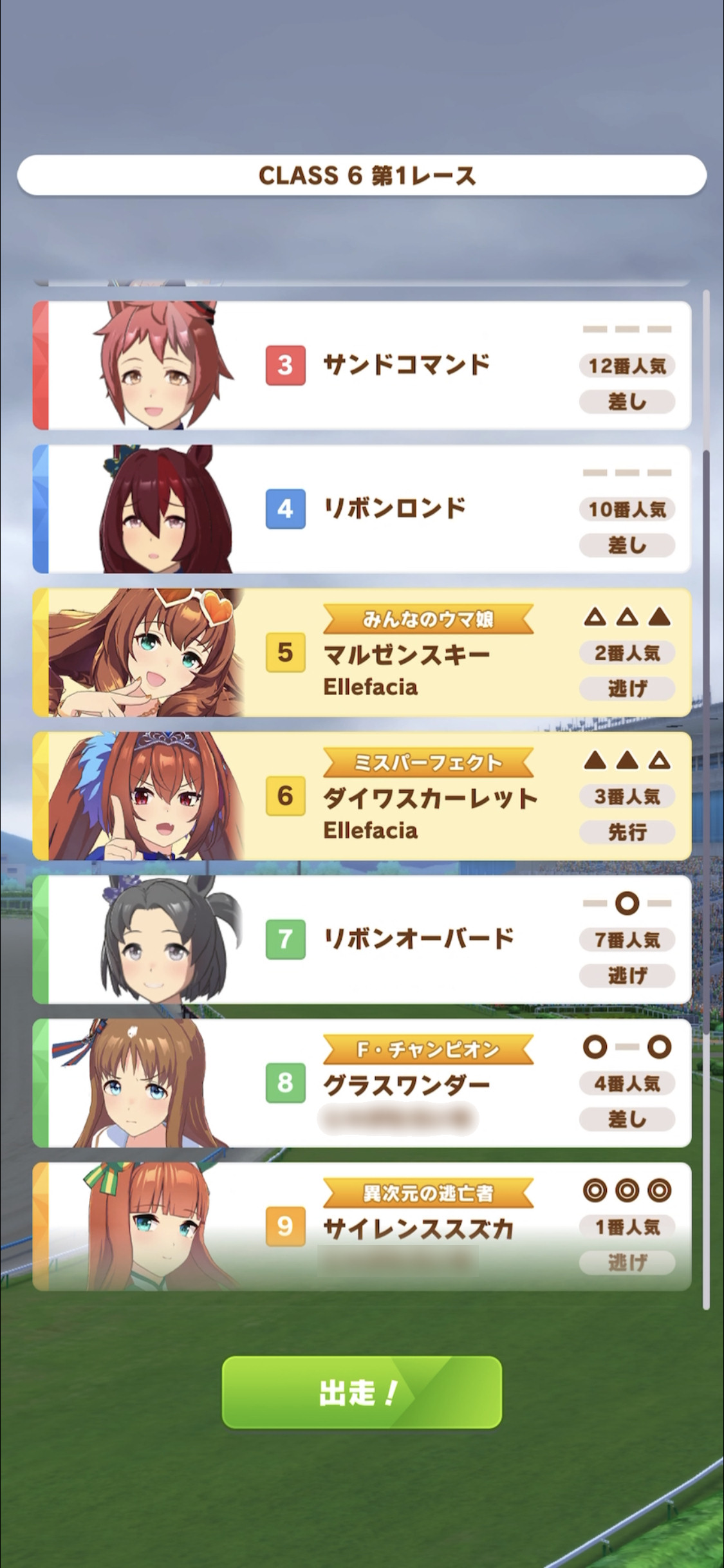Viewport: 724px width, 1568px height.
Task: Tap the green 出走! start race button
Action: point(362,1392)
